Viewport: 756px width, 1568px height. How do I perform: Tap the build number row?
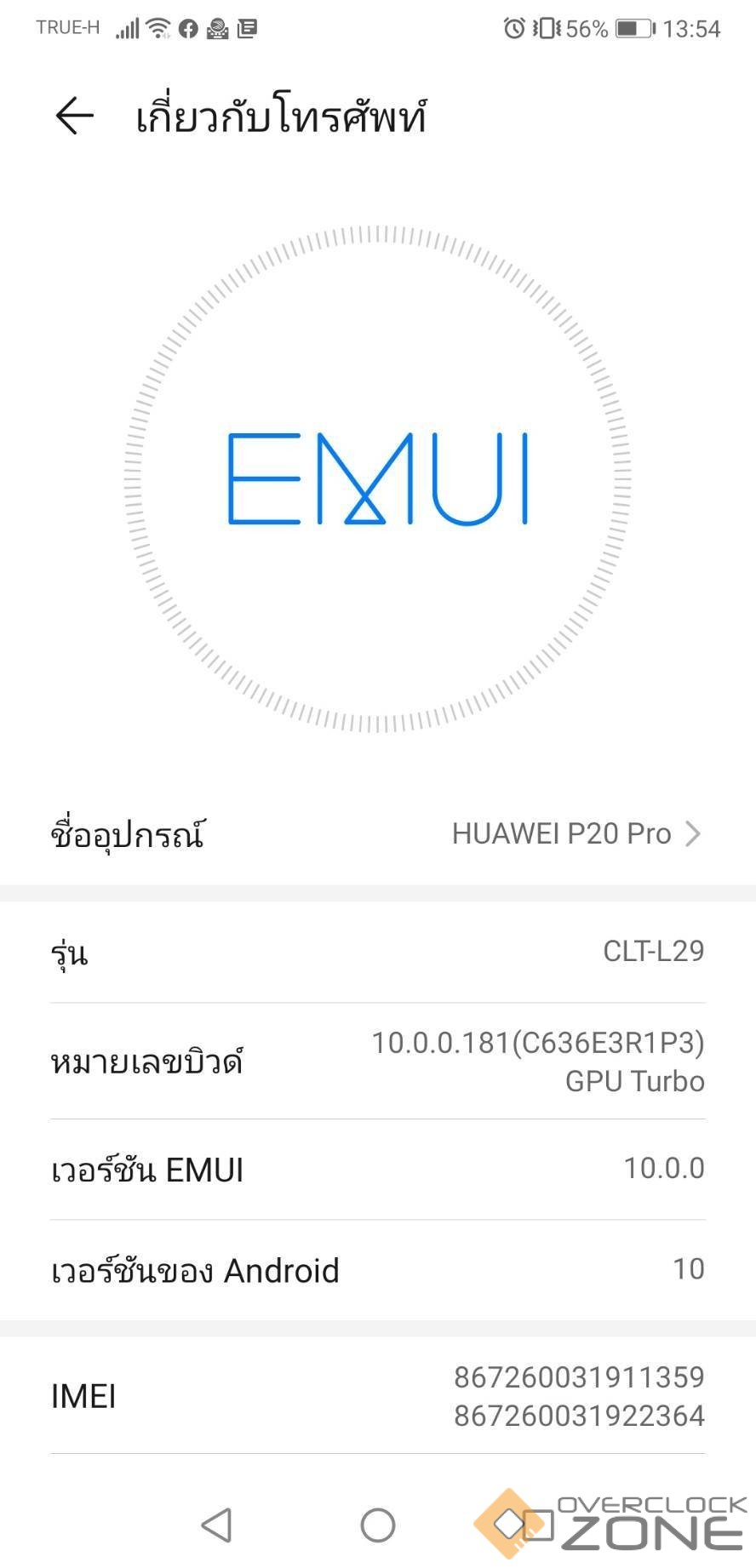coord(378,1062)
